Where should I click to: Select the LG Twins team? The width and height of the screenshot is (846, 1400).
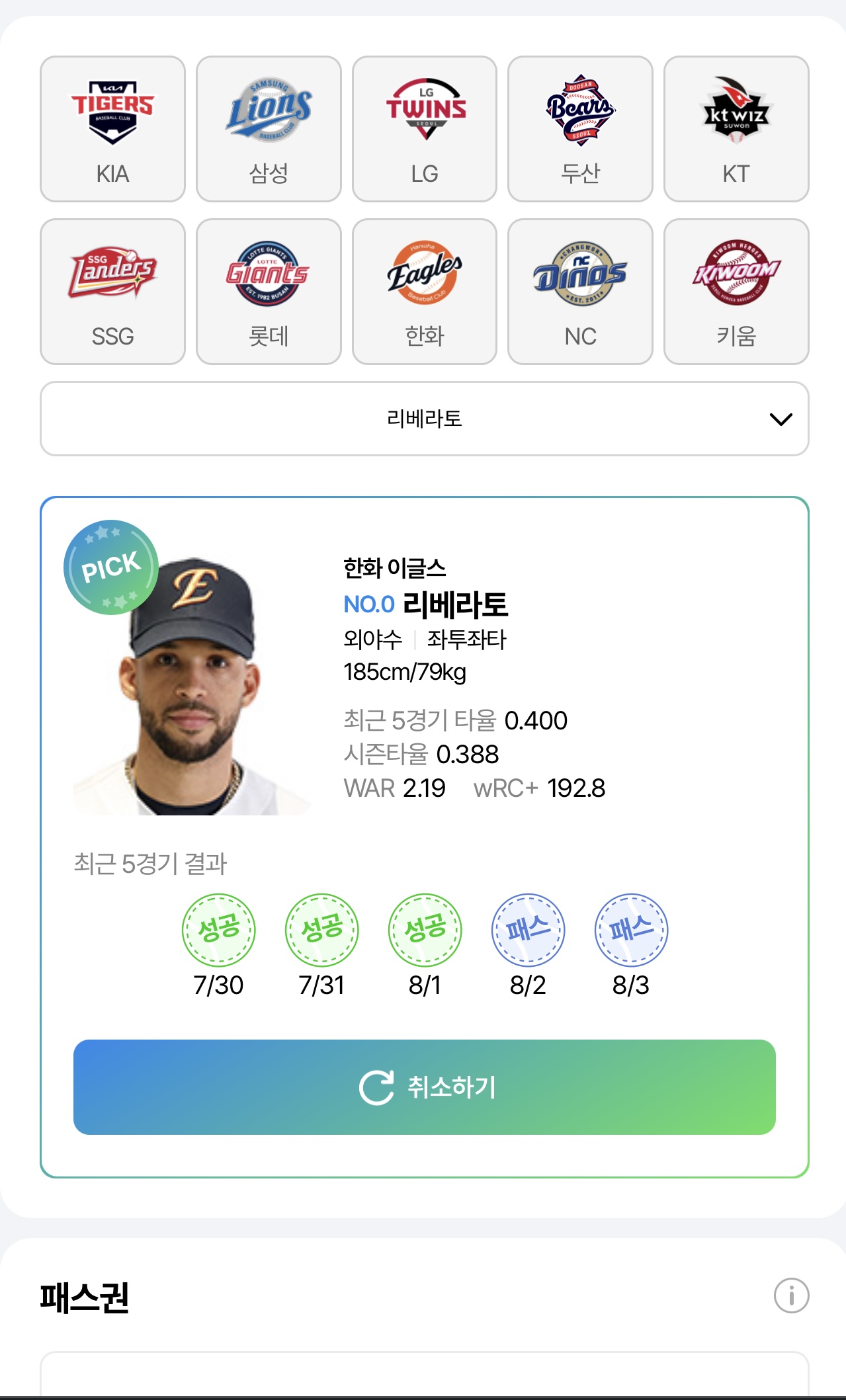point(425,129)
